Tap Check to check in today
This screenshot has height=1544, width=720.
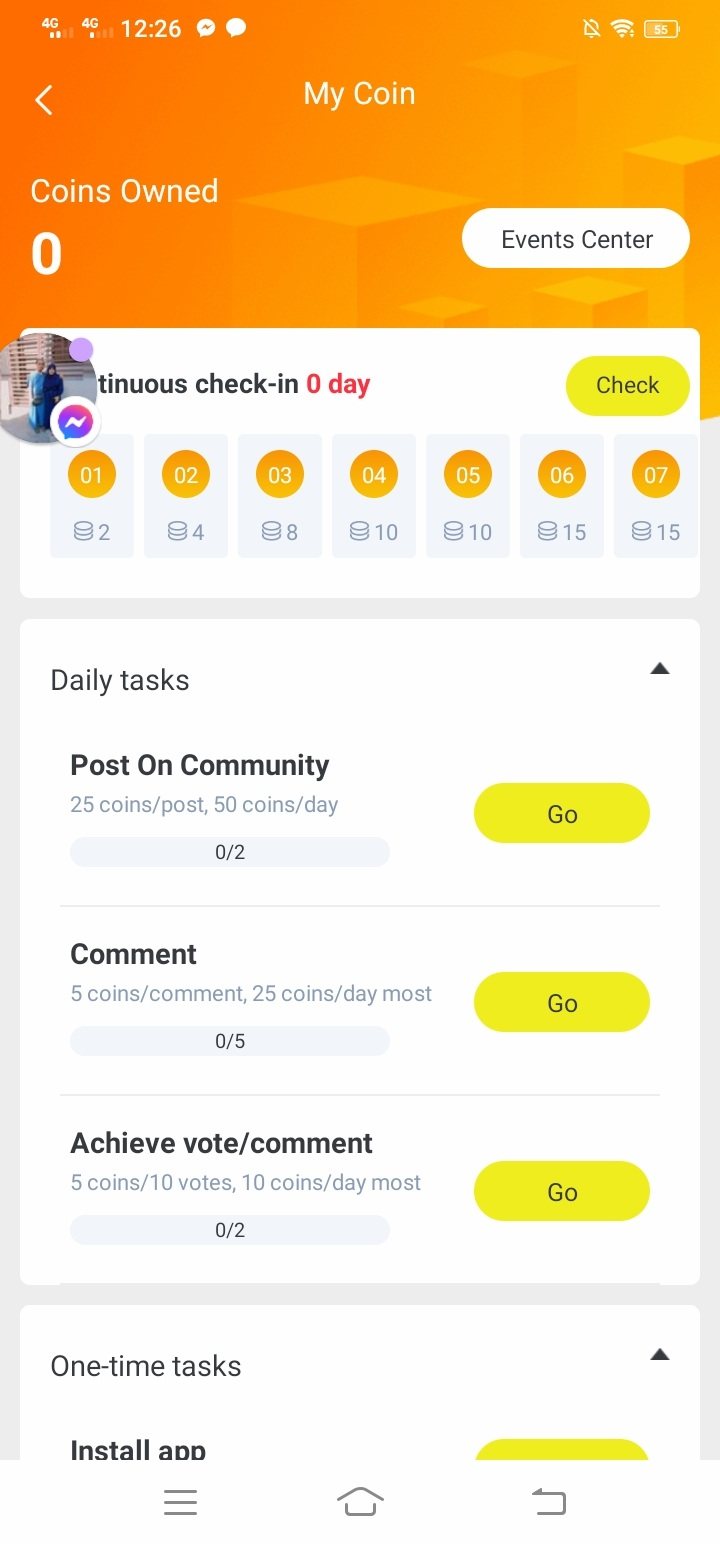click(x=627, y=385)
